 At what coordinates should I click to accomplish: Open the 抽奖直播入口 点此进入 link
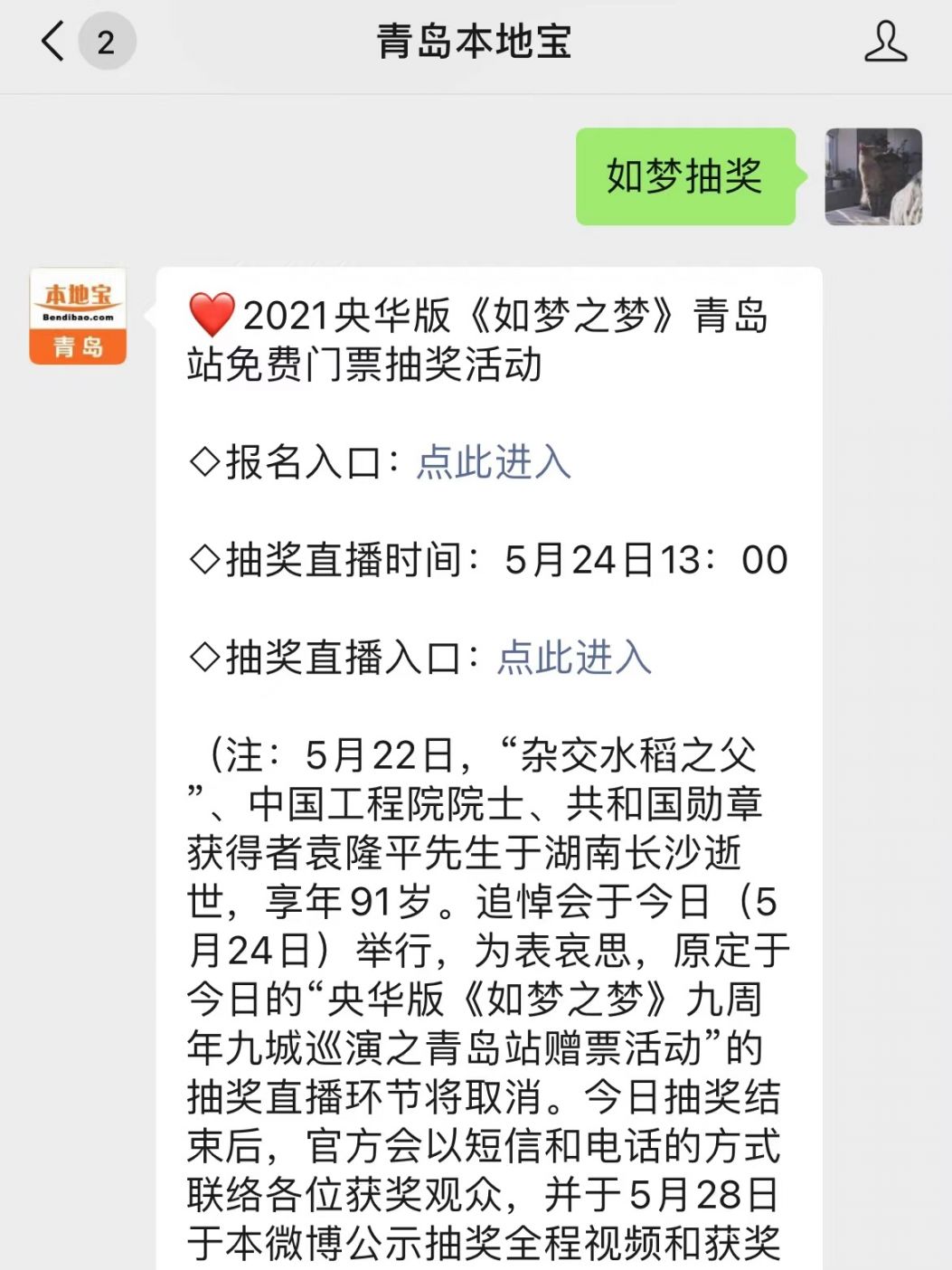[x=573, y=657]
